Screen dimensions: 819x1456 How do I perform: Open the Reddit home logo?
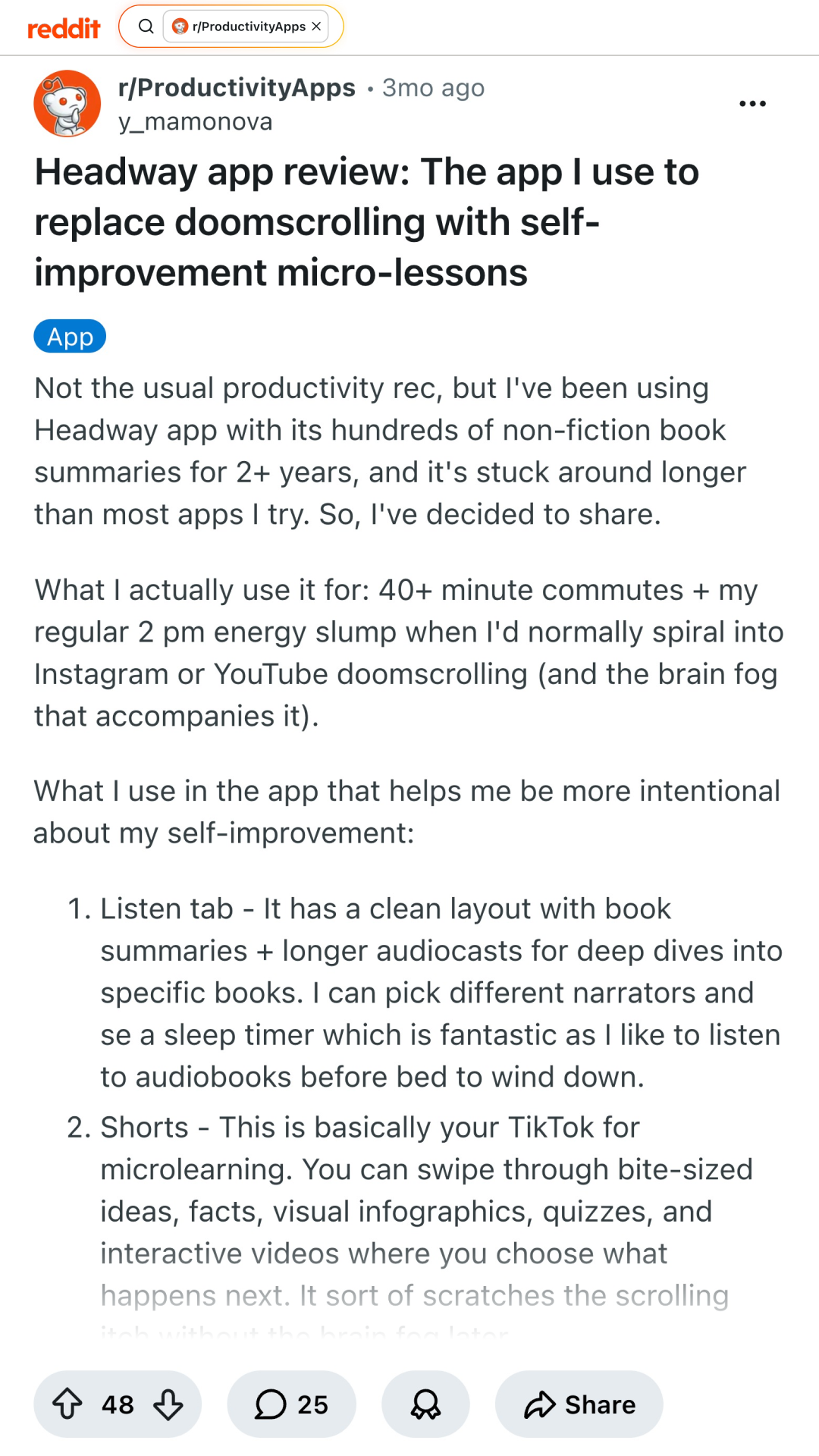point(64,28)
